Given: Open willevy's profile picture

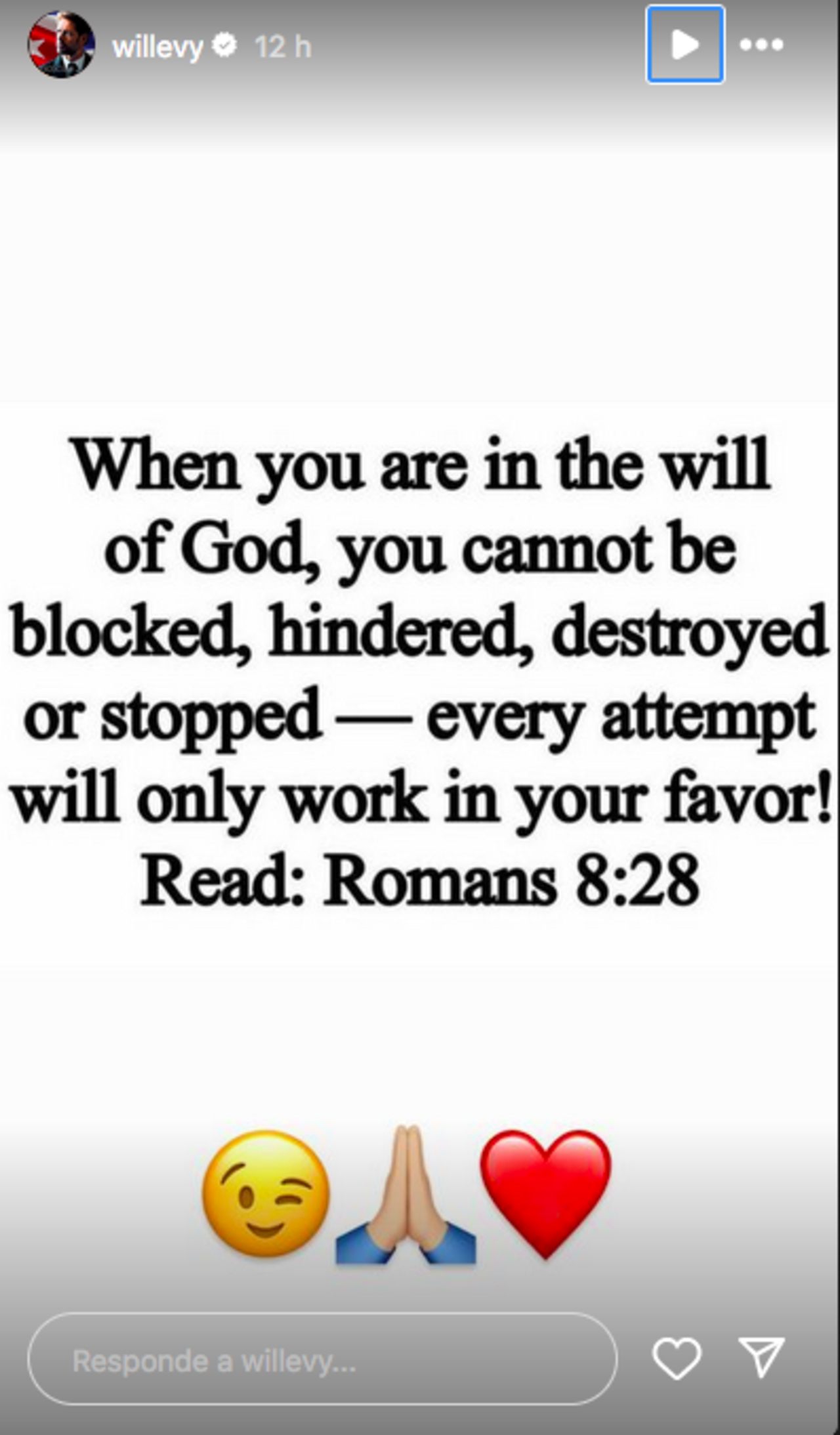Looking at the screenshot, I should (x=60, y=45).
